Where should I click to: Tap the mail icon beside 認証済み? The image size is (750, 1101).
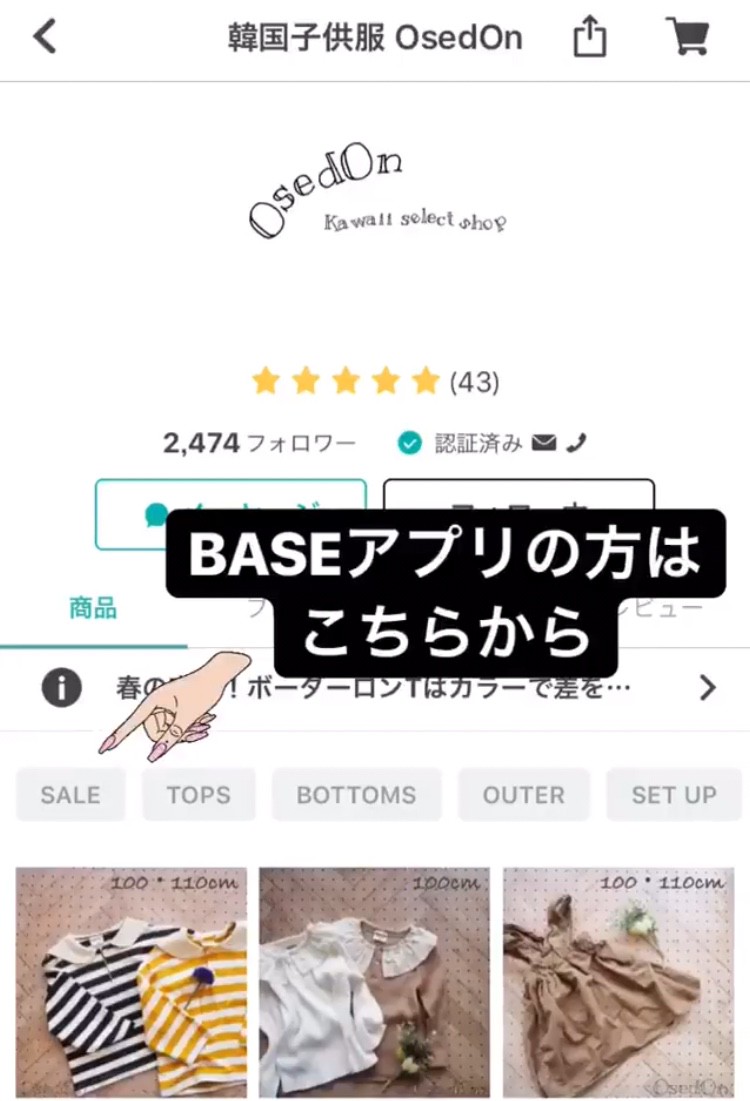coord(544,443)
